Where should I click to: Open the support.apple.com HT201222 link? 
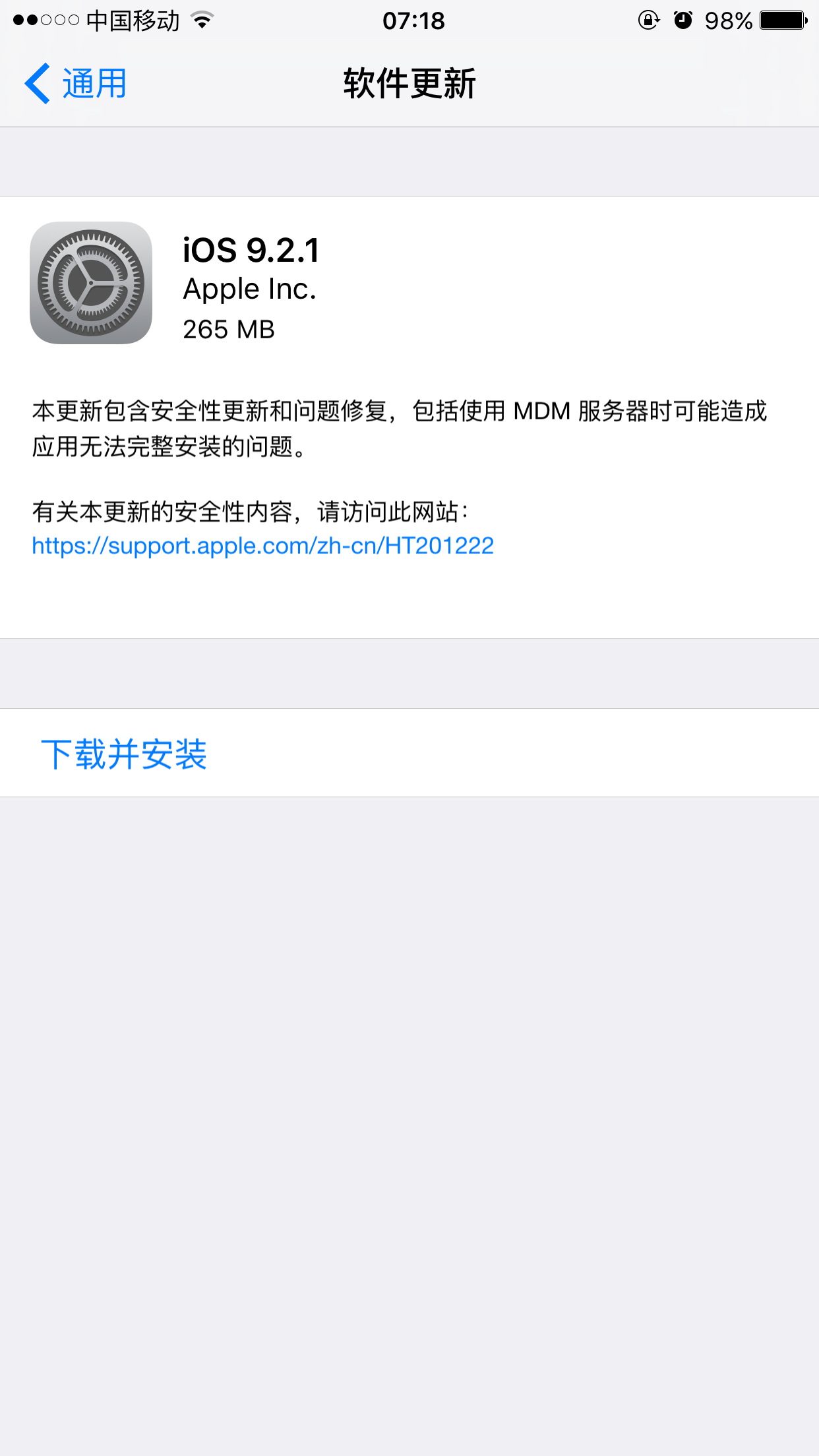pos(262,546)
